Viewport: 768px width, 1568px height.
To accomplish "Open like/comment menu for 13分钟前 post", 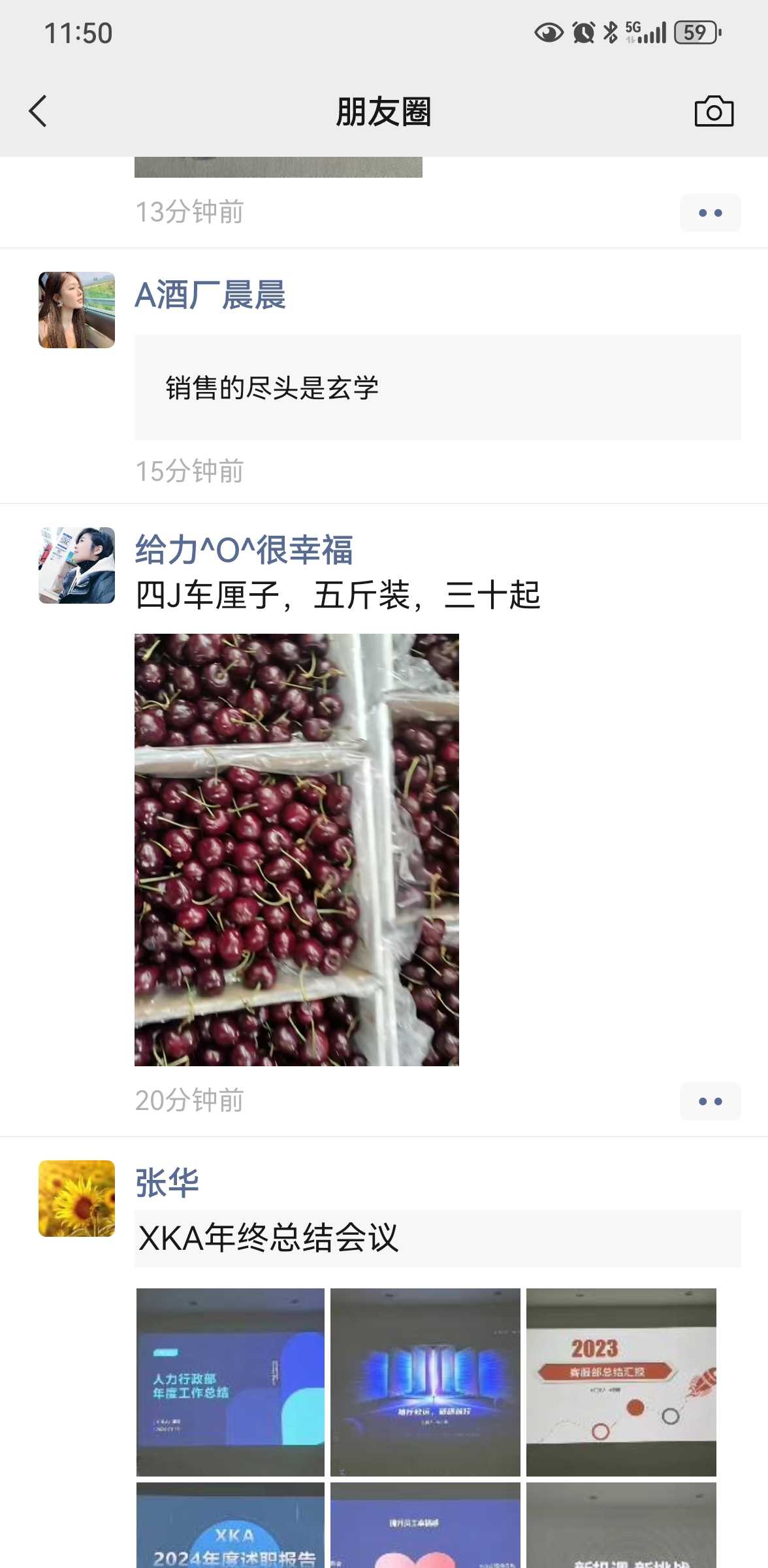I will coord(711,213).
